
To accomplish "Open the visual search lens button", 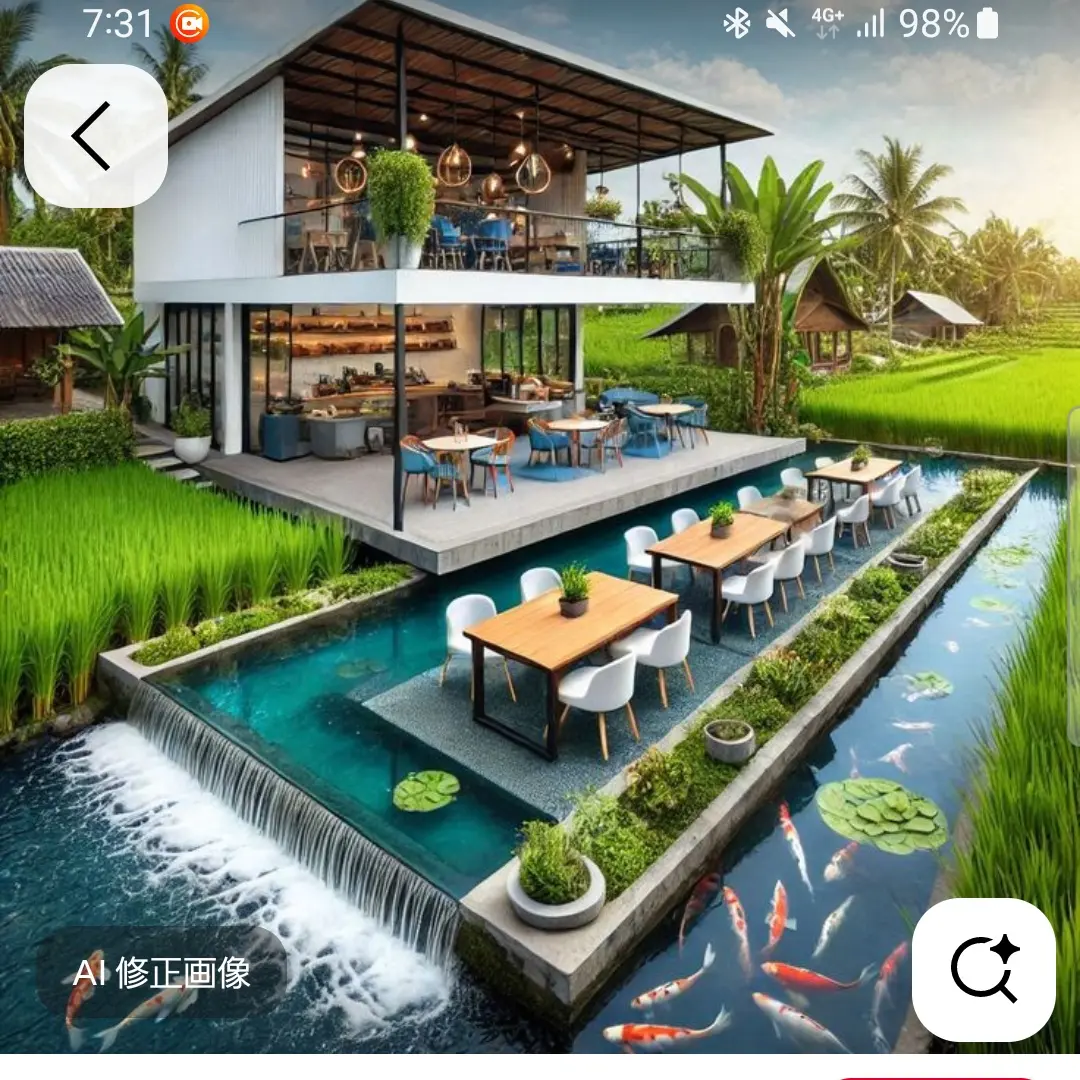I will [983, 969].
